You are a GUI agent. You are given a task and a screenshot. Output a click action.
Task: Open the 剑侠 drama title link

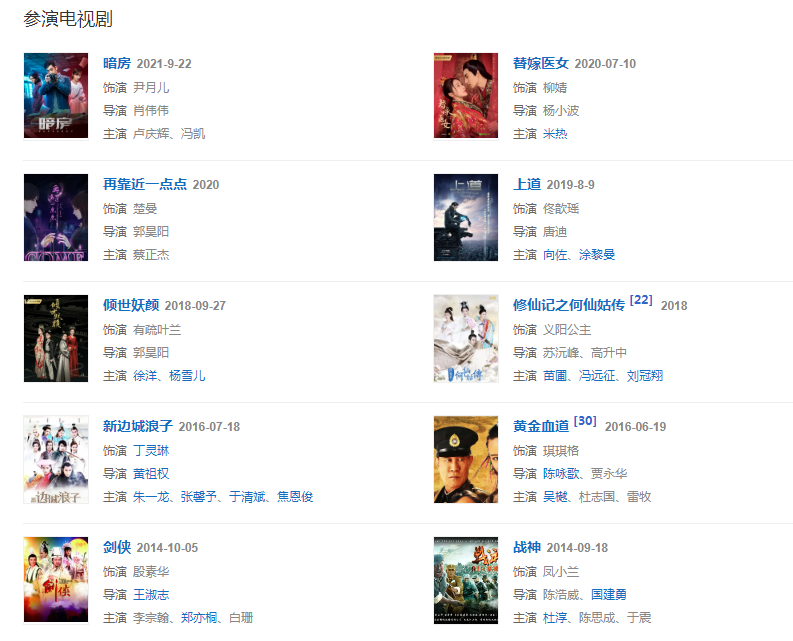117,547
